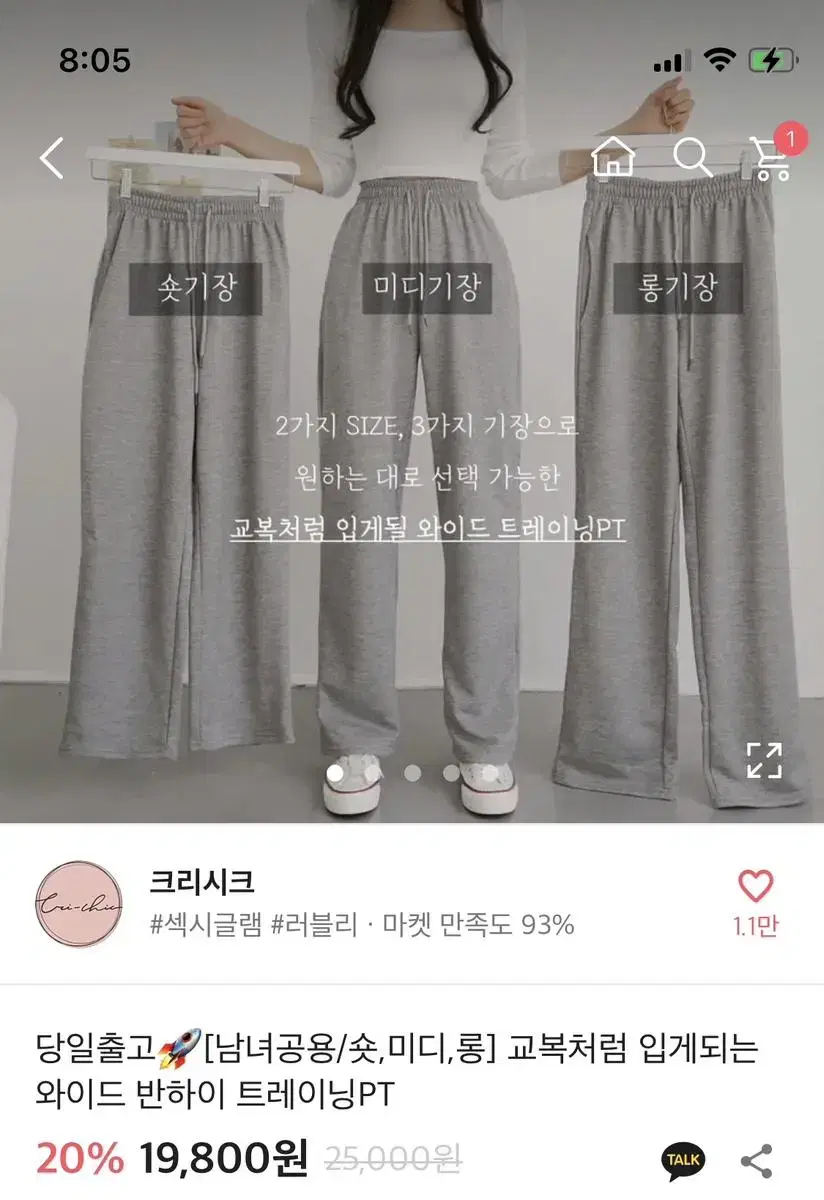Select the third image carousel dot
Image resolution: width=824 pixels, height=1200 pixels.
[x=452, y=771]
